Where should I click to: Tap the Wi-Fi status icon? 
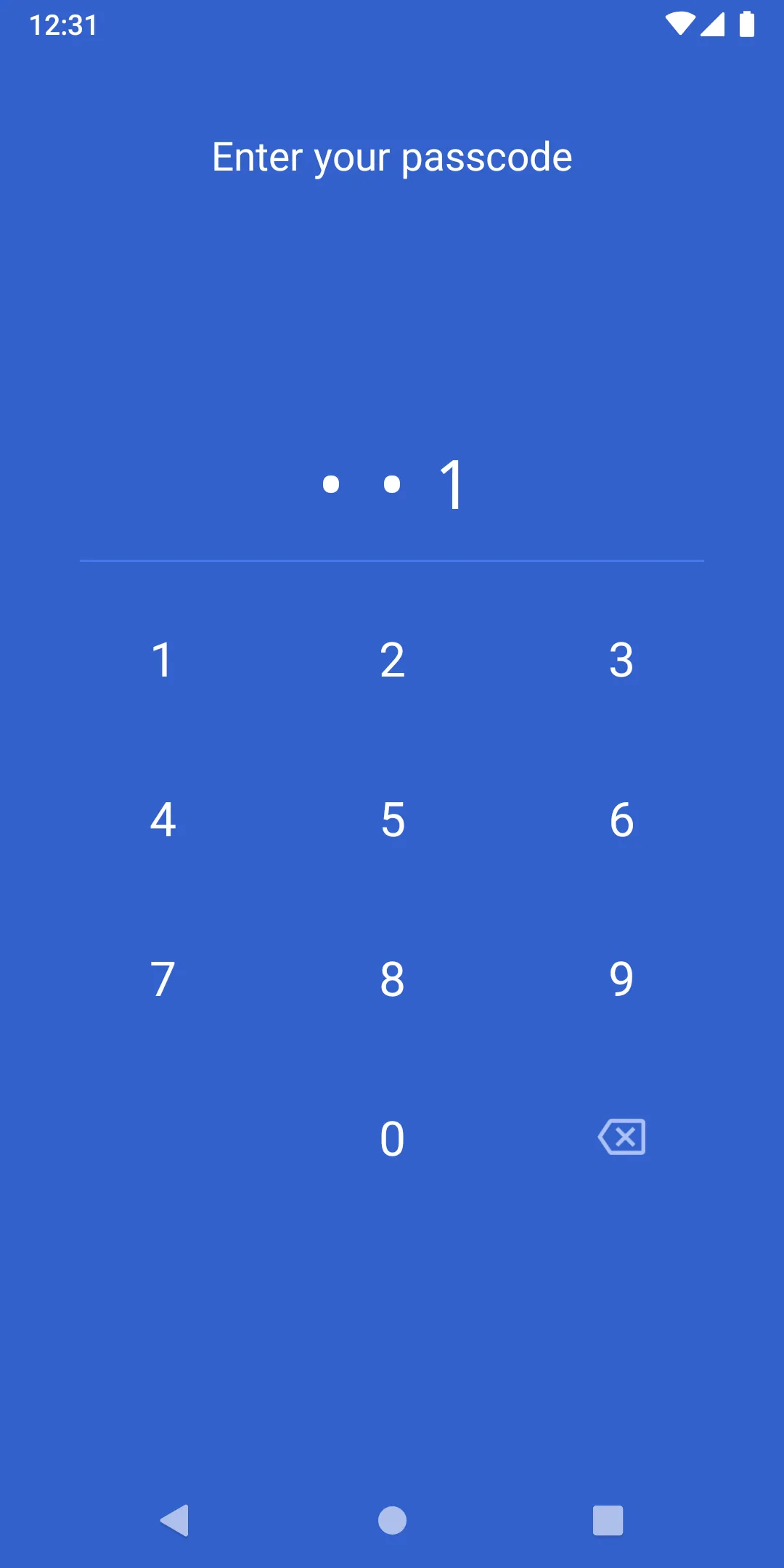pyautogui.click(x=681, y=24)
